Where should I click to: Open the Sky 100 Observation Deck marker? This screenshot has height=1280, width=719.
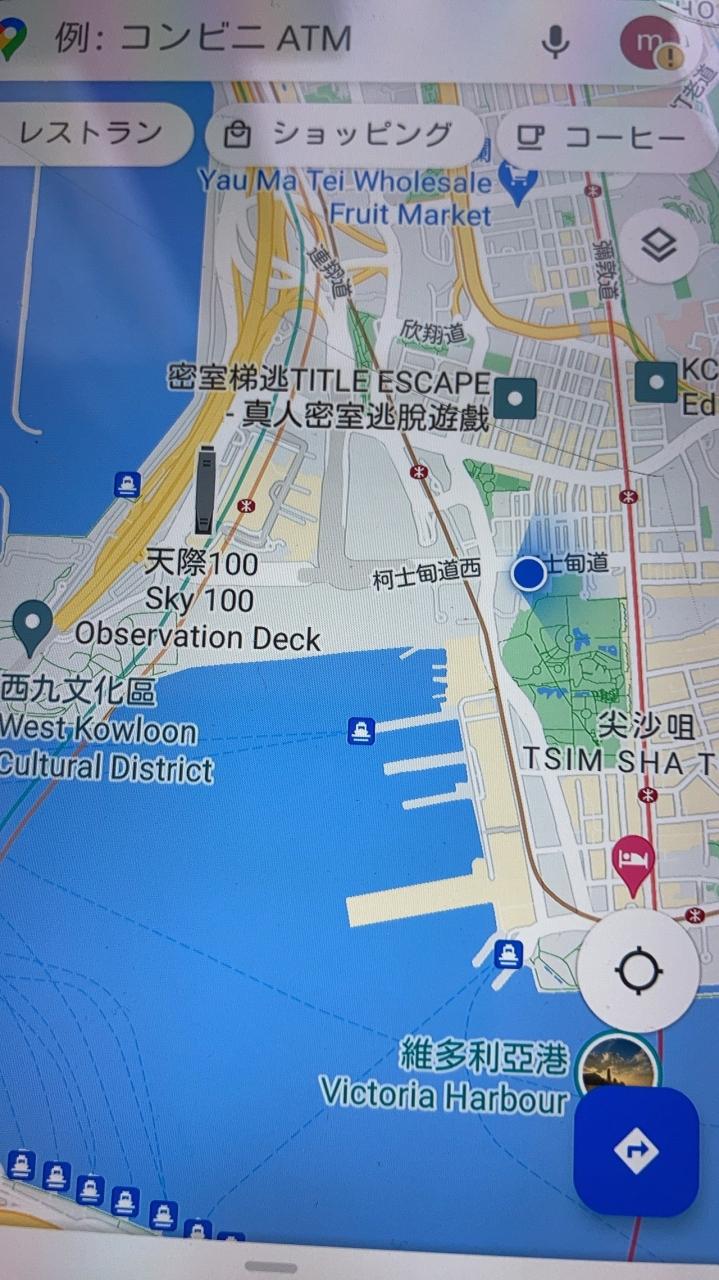204,490
